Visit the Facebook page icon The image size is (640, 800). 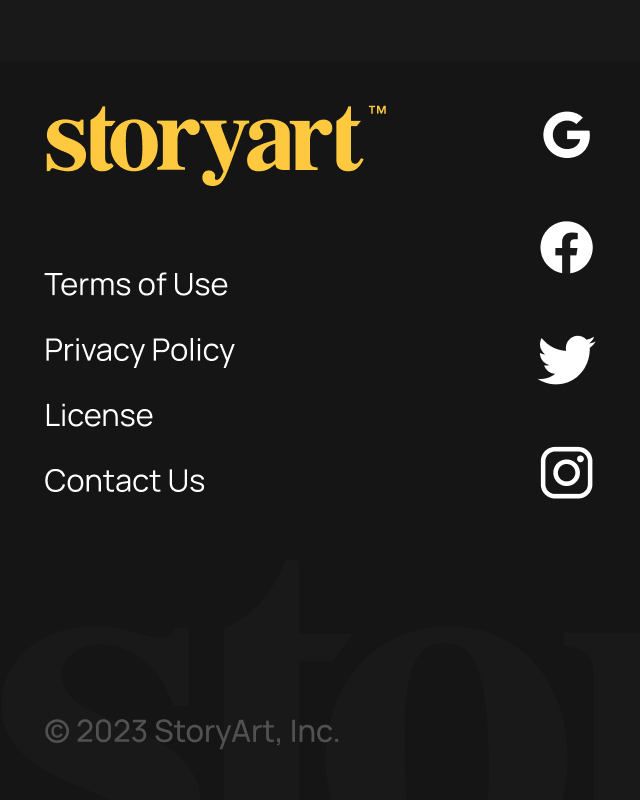click(566, 248)
